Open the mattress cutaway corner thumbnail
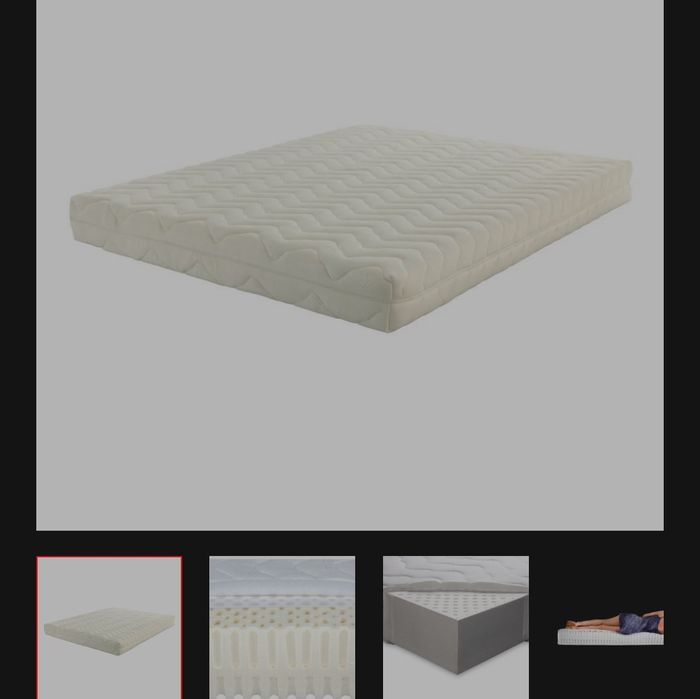700x699 pixels. [x=455, y=627]
